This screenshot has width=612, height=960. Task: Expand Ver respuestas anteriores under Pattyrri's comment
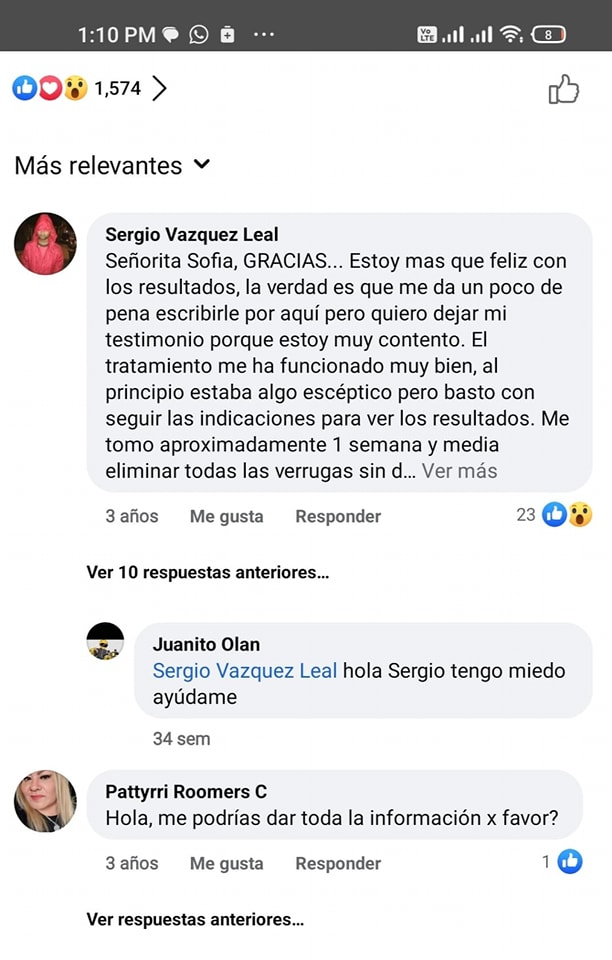(195, 919)
